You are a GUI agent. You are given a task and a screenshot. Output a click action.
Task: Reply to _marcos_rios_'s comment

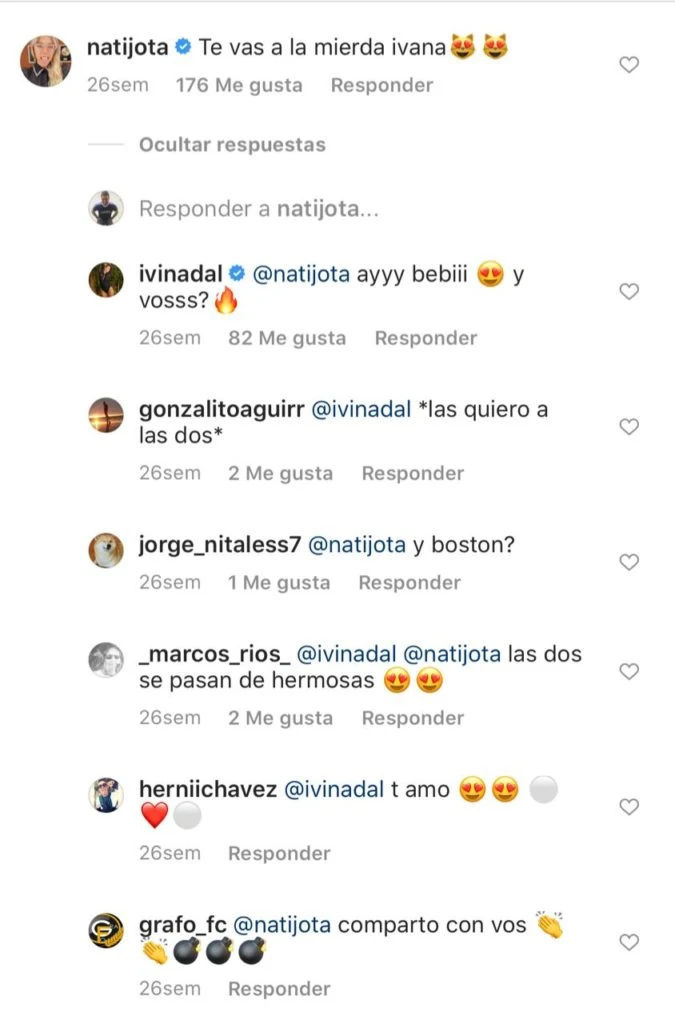412,719
